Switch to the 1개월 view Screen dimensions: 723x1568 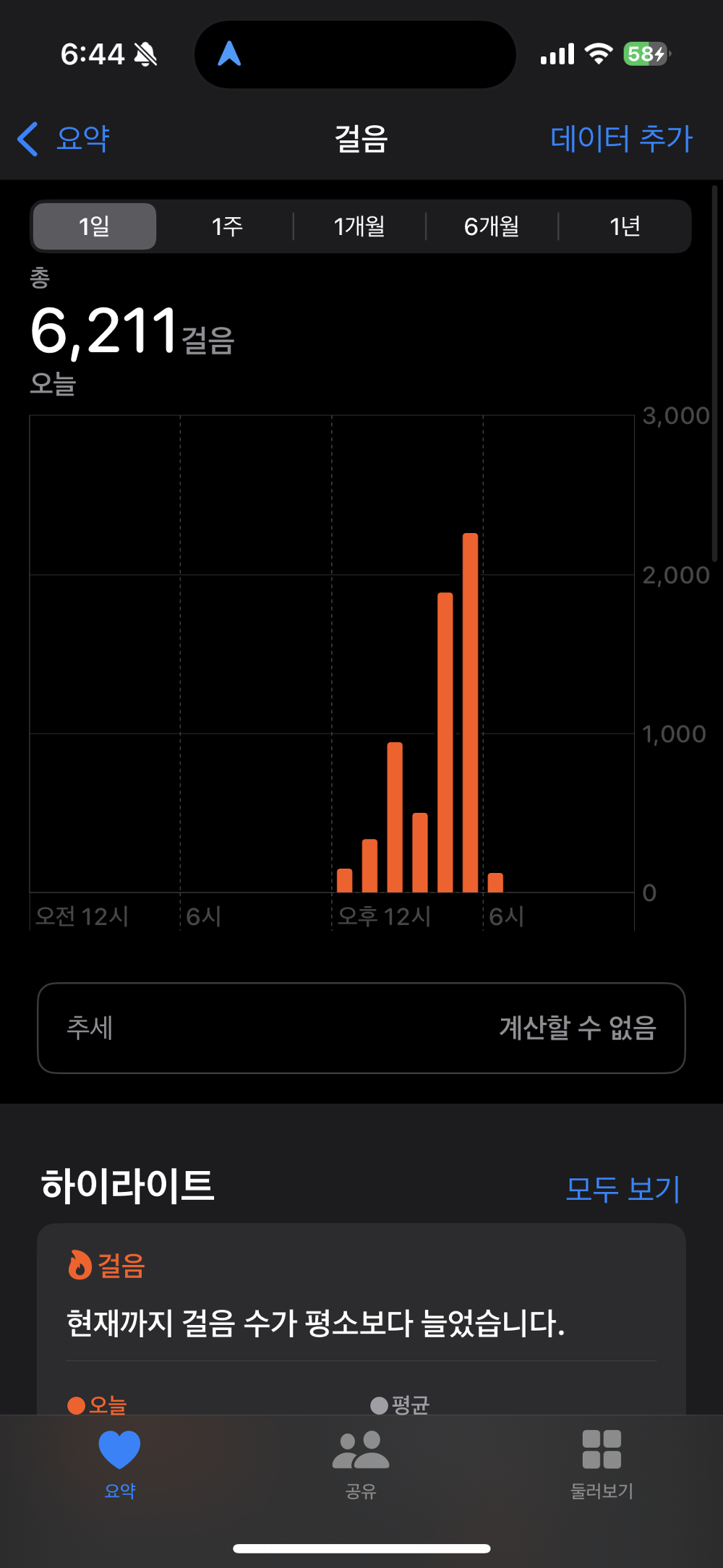[359, 226]
